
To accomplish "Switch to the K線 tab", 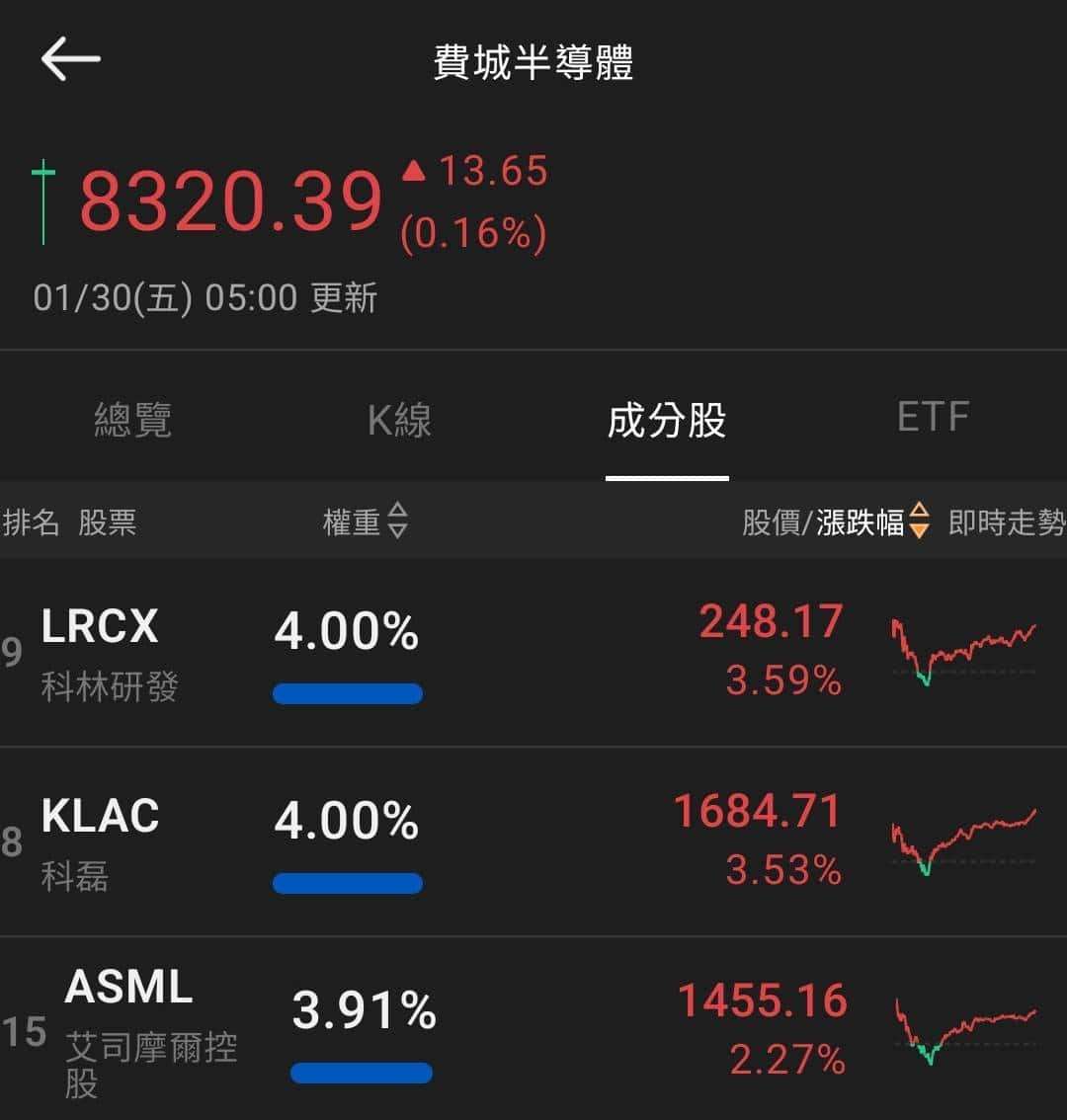I will 400,420.
